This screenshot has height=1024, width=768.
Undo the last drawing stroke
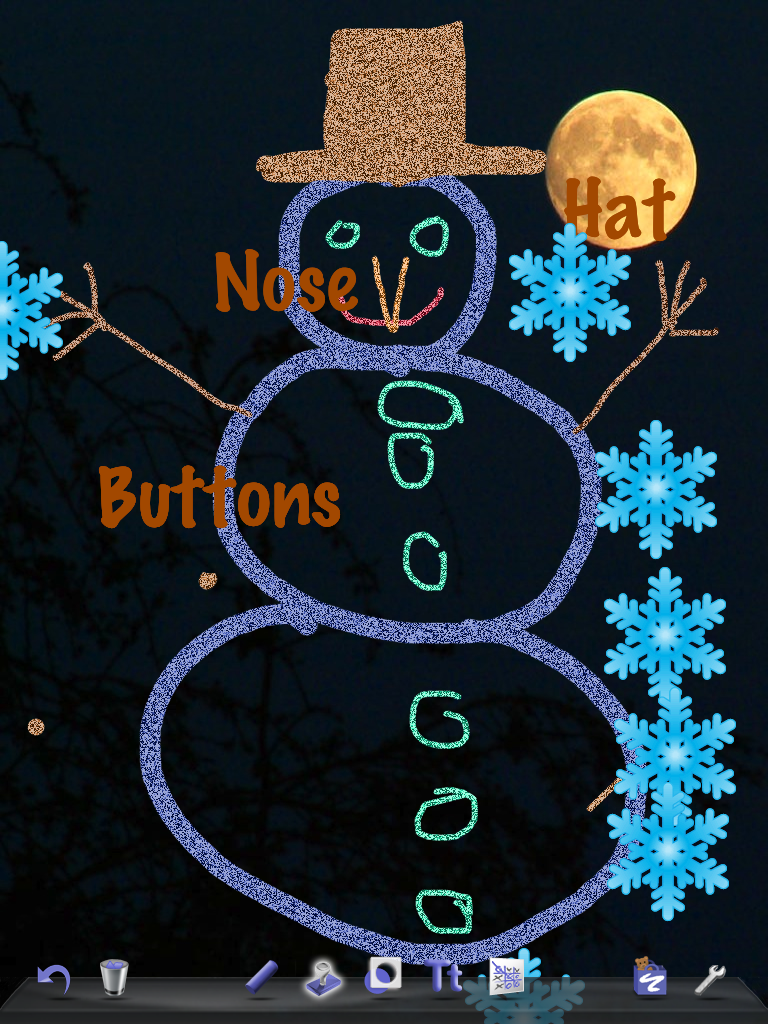coord(54,978)
